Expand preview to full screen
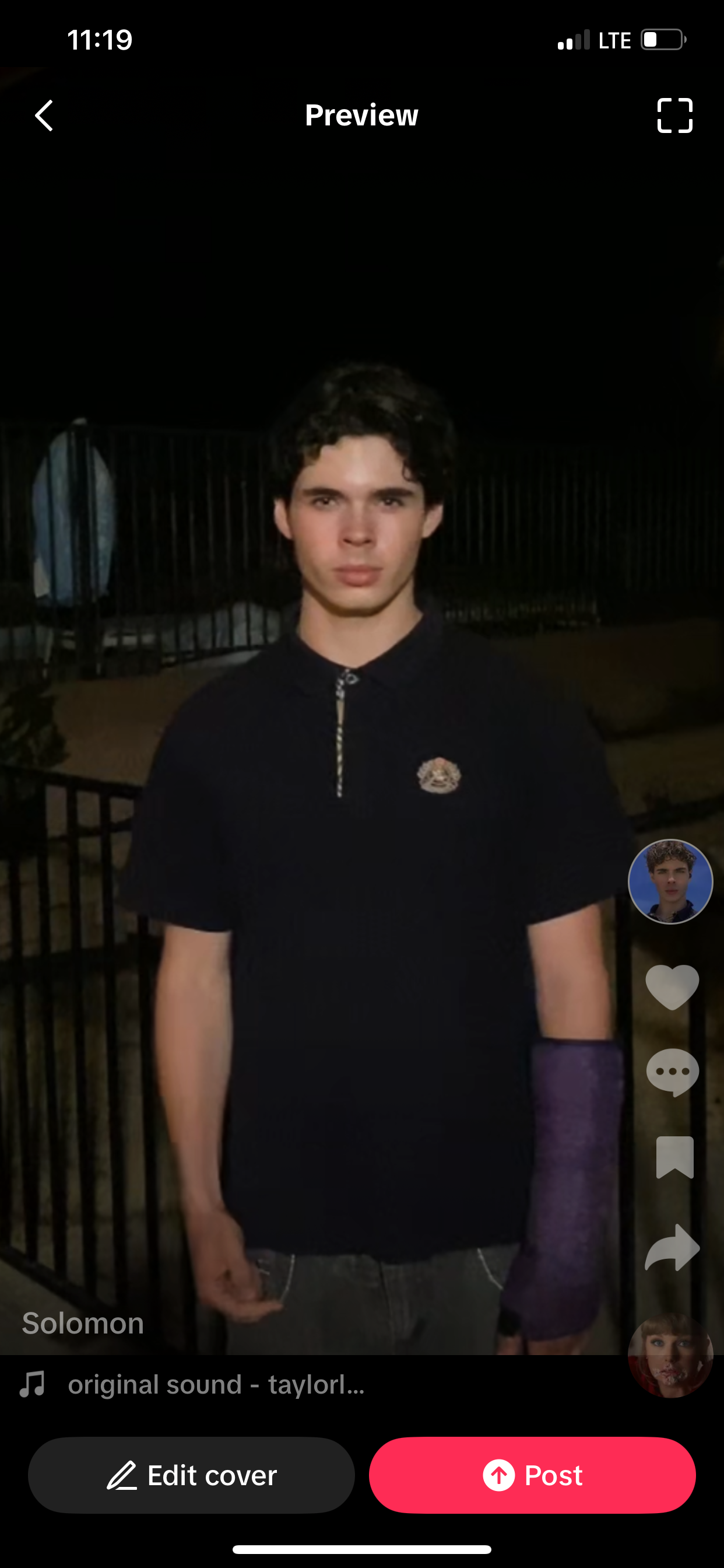The width and height of the screenshot is (724, 1568). point(674,116)
